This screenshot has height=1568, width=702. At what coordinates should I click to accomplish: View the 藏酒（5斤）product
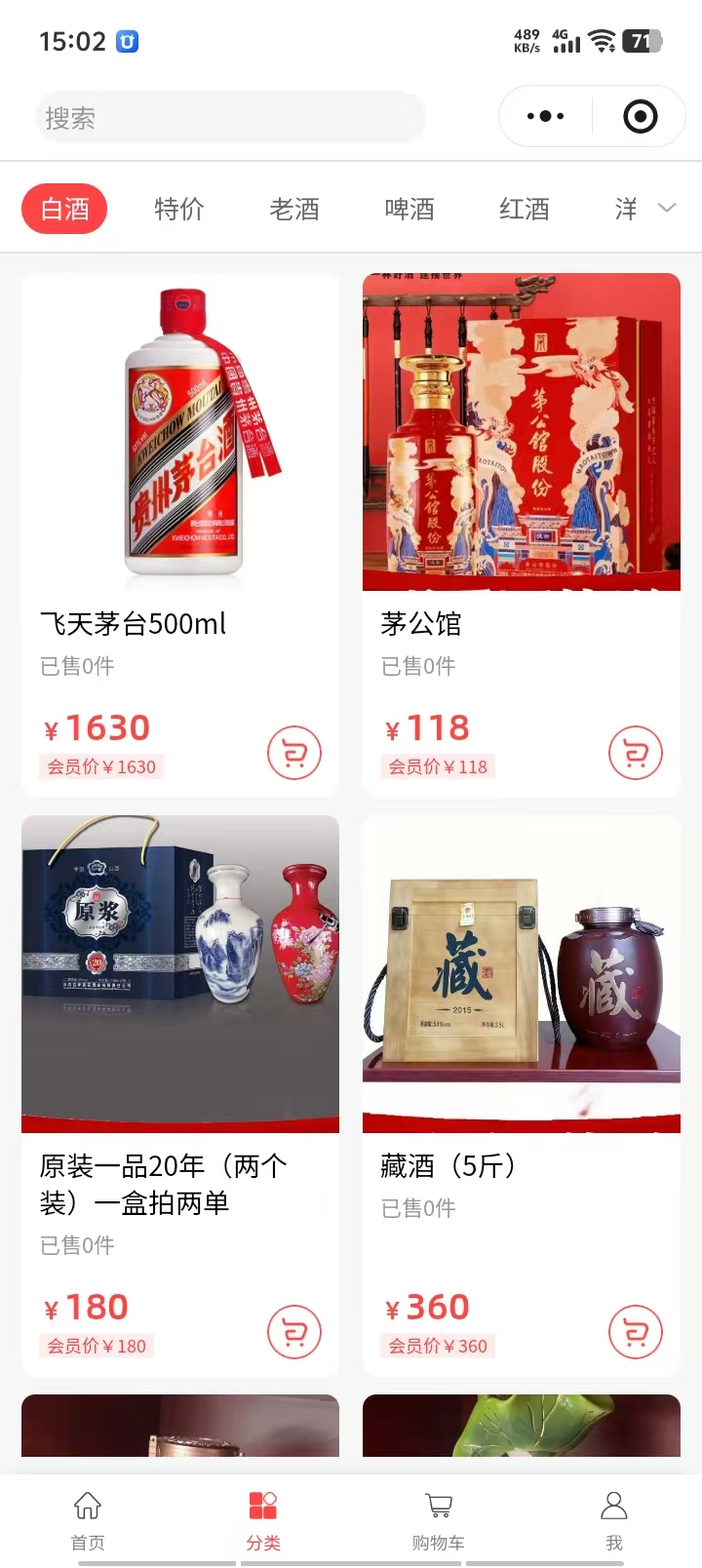tap(522, 975)
